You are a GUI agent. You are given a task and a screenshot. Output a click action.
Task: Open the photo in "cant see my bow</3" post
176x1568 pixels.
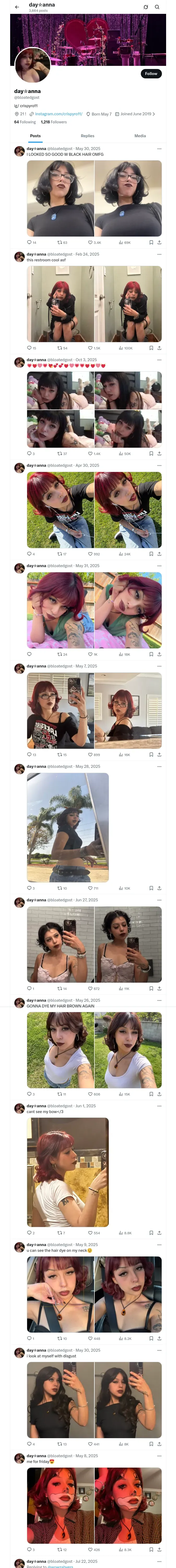68,1172
